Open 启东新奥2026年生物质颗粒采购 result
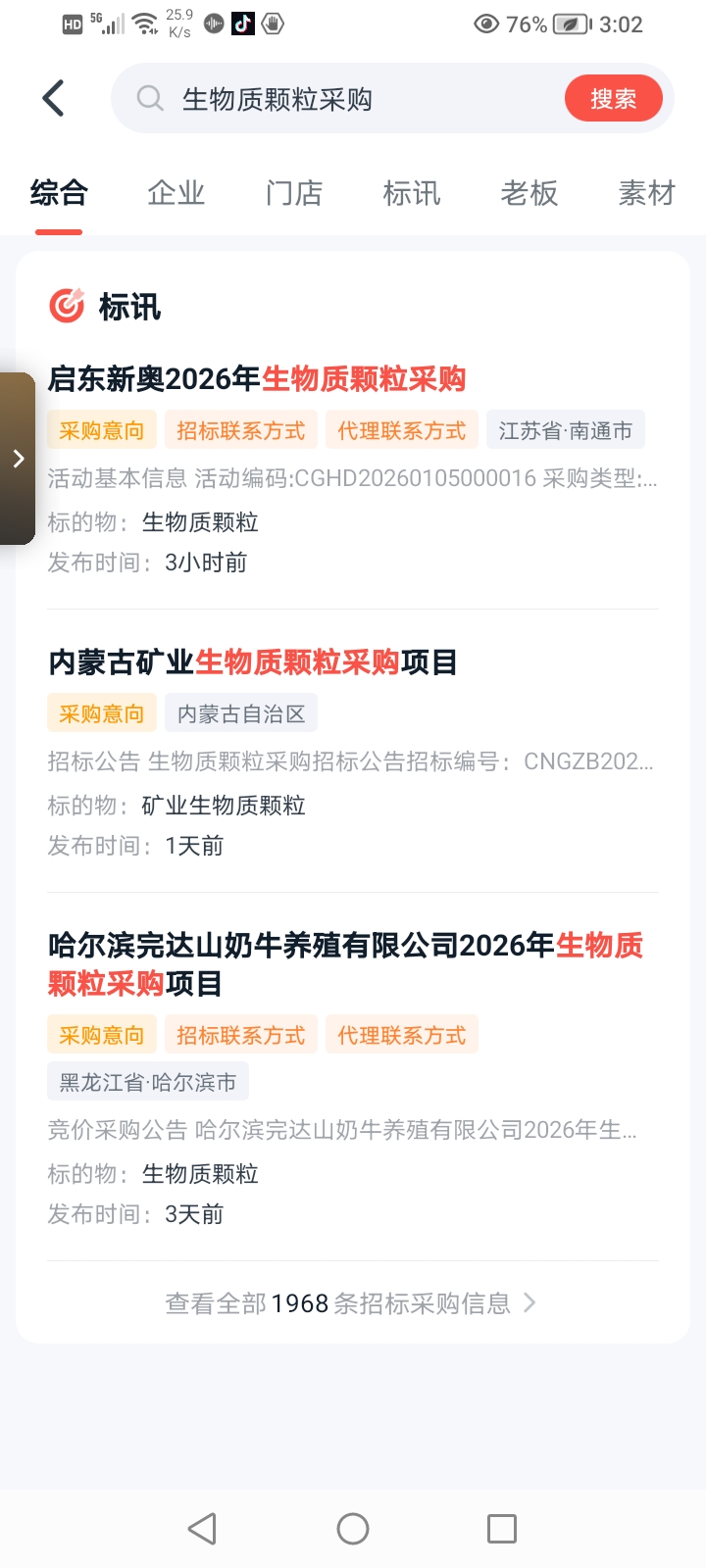706x1568 pixels. (x=257, y=379)
